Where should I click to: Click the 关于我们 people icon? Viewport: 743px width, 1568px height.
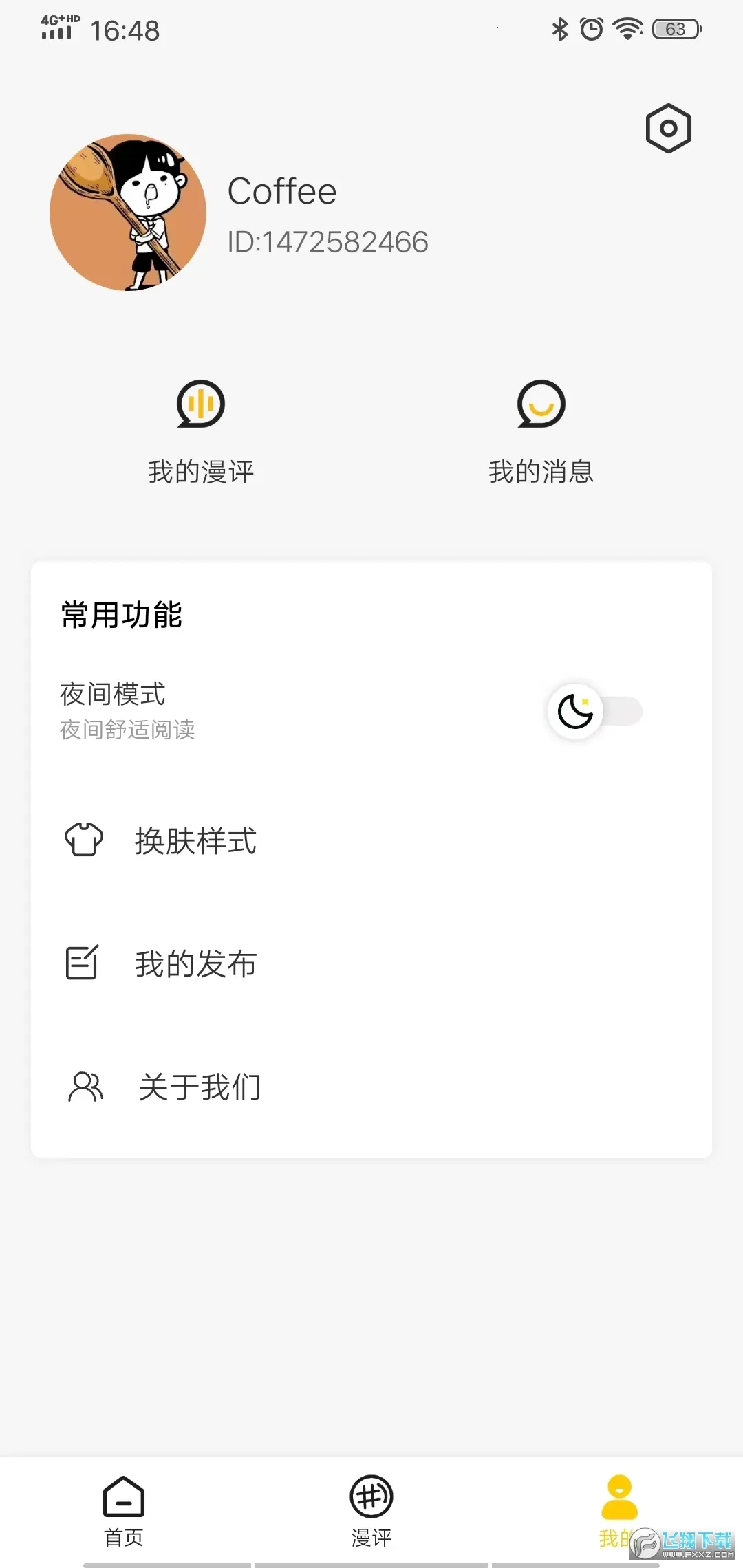click(x=84, y=1087)
